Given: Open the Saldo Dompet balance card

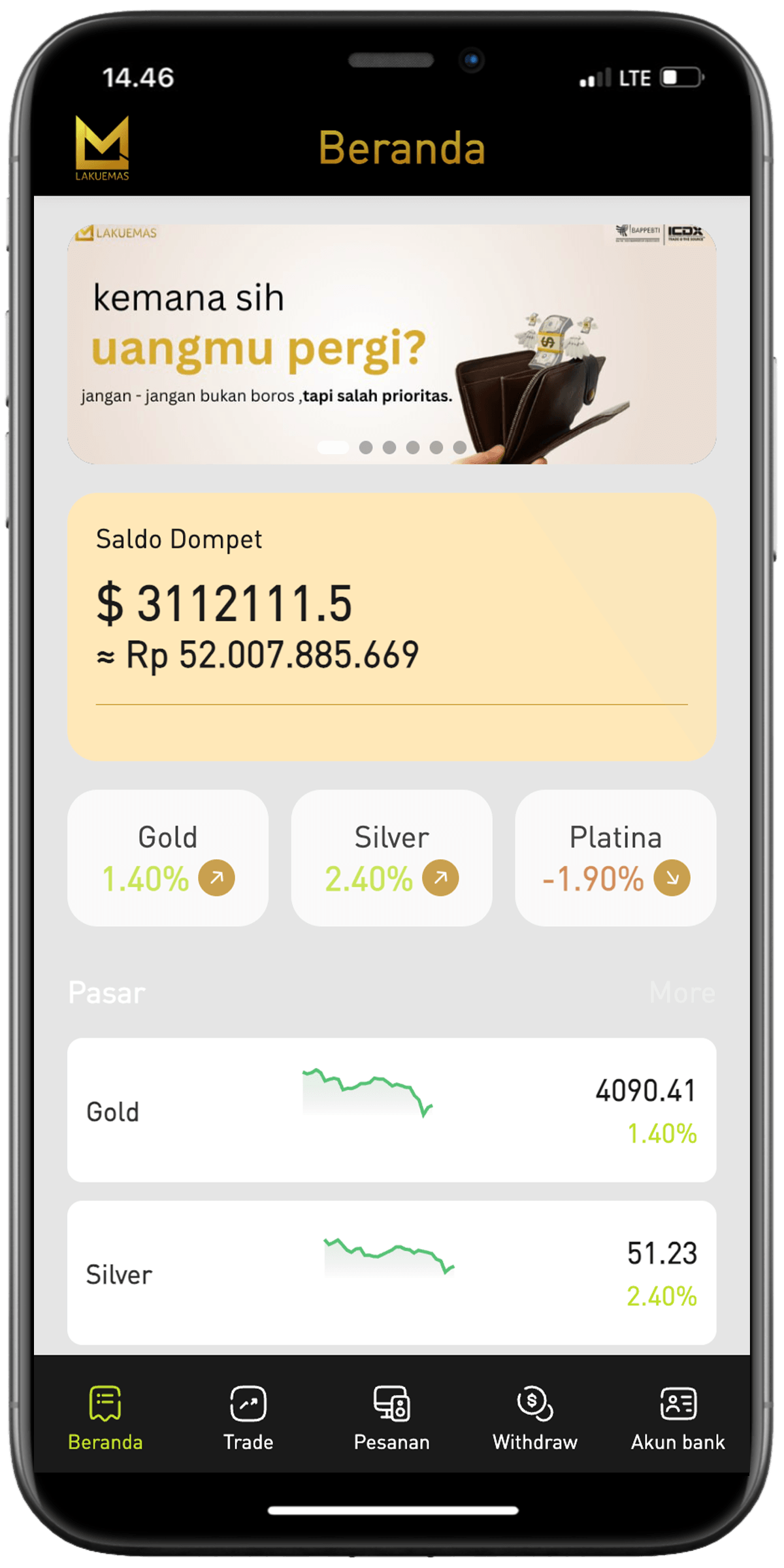Looking at the screenshot, I should pos(391,627).
